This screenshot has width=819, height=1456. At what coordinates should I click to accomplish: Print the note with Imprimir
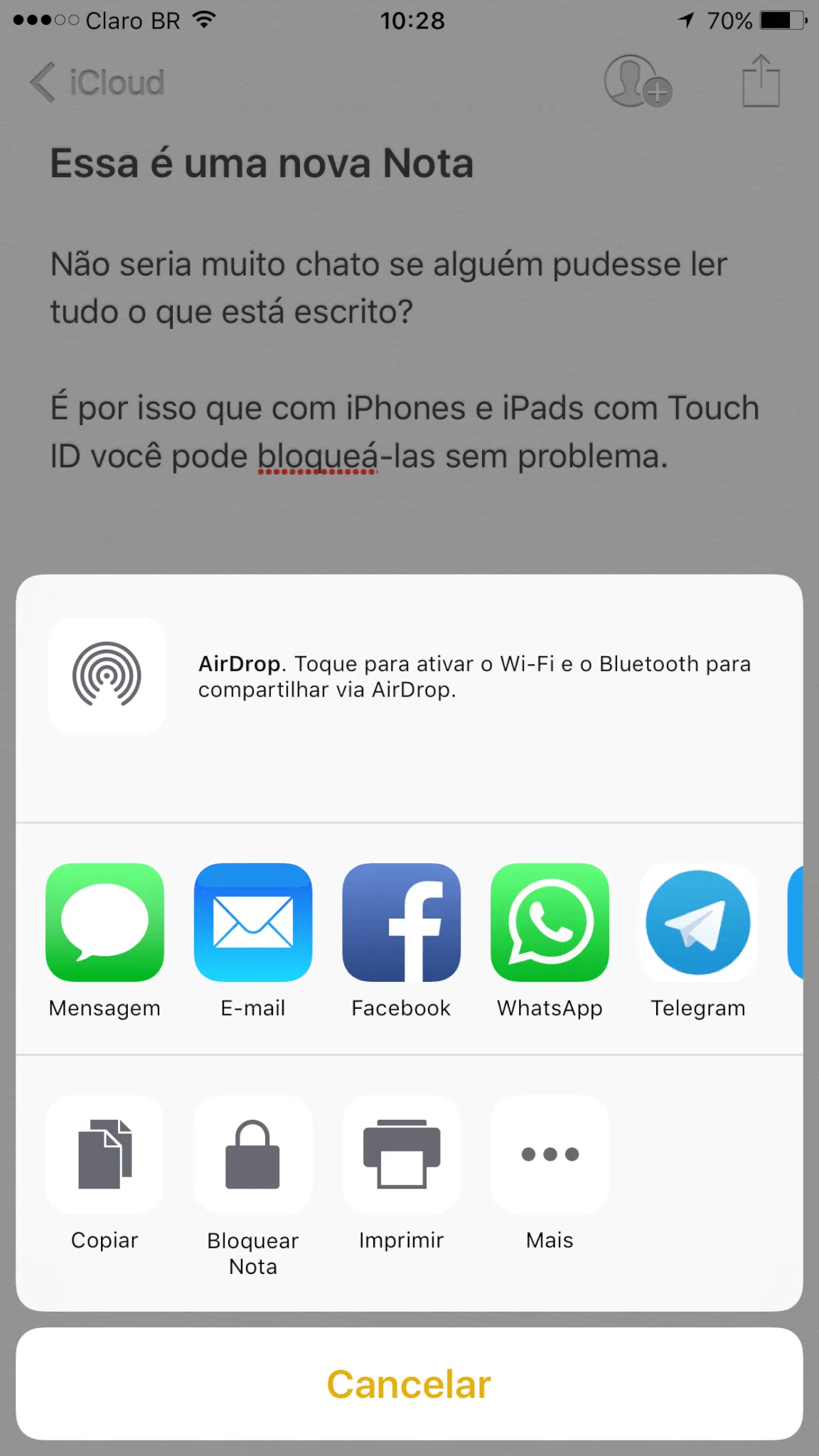click(x=401, y=1155)
